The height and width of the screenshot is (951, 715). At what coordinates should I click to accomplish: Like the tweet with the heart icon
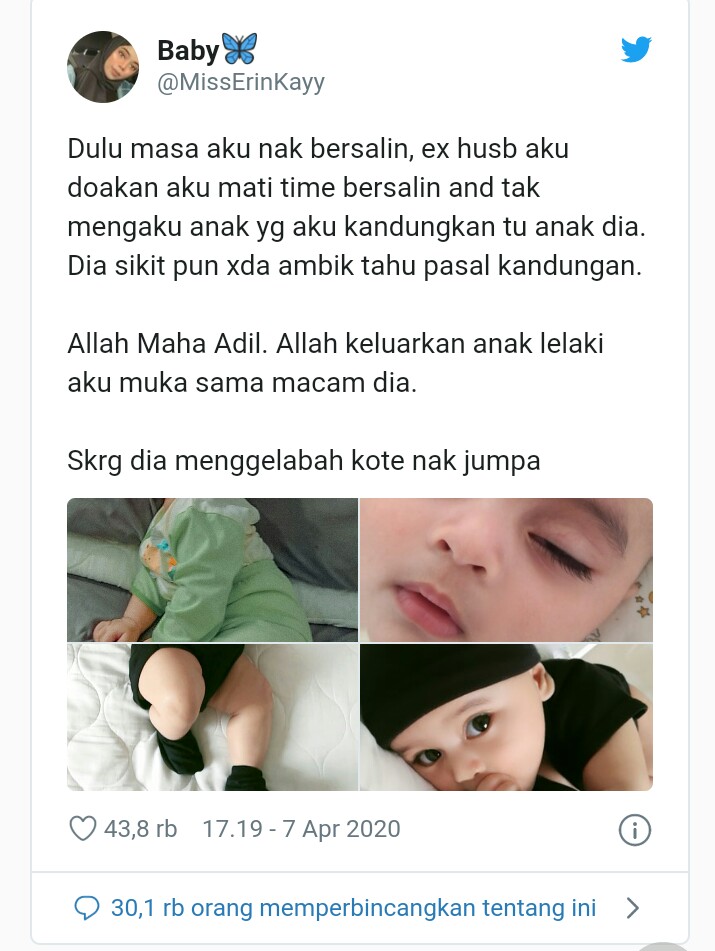click(x=82, y=829)
